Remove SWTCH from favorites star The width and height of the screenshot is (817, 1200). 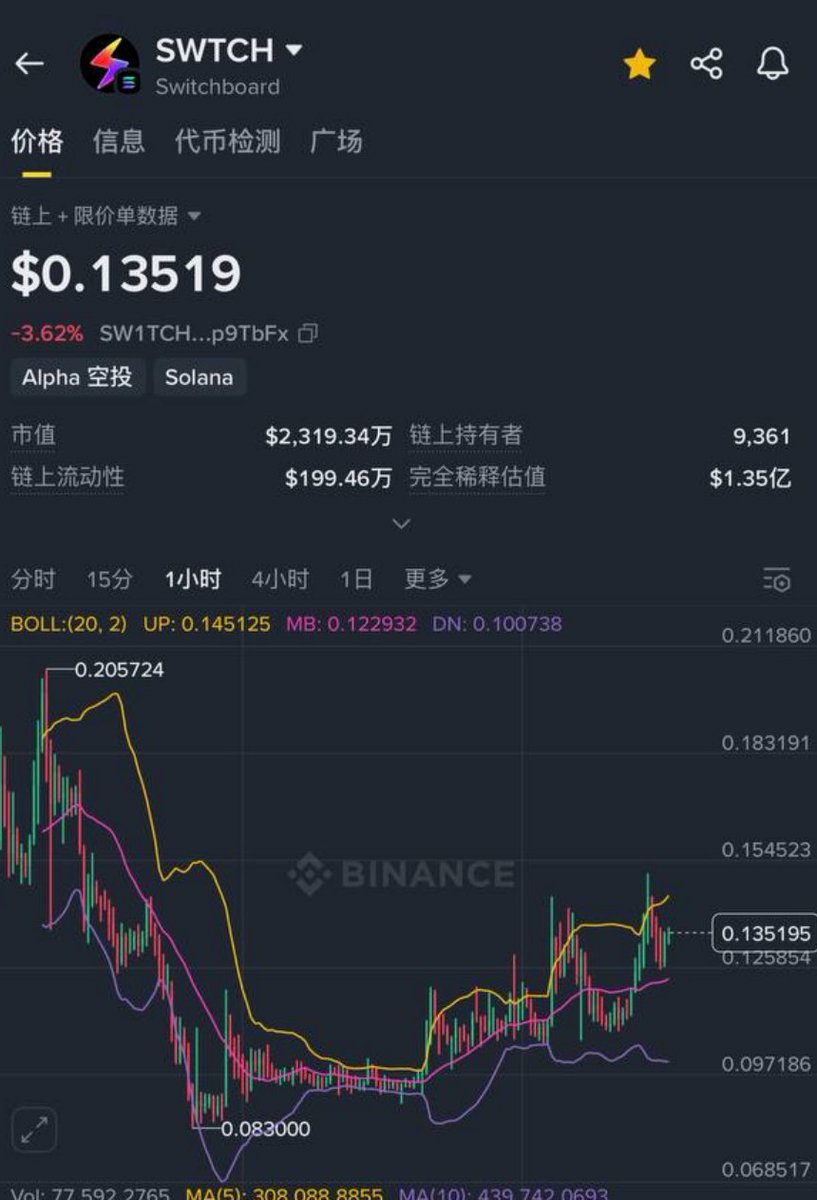pos(639,65)
